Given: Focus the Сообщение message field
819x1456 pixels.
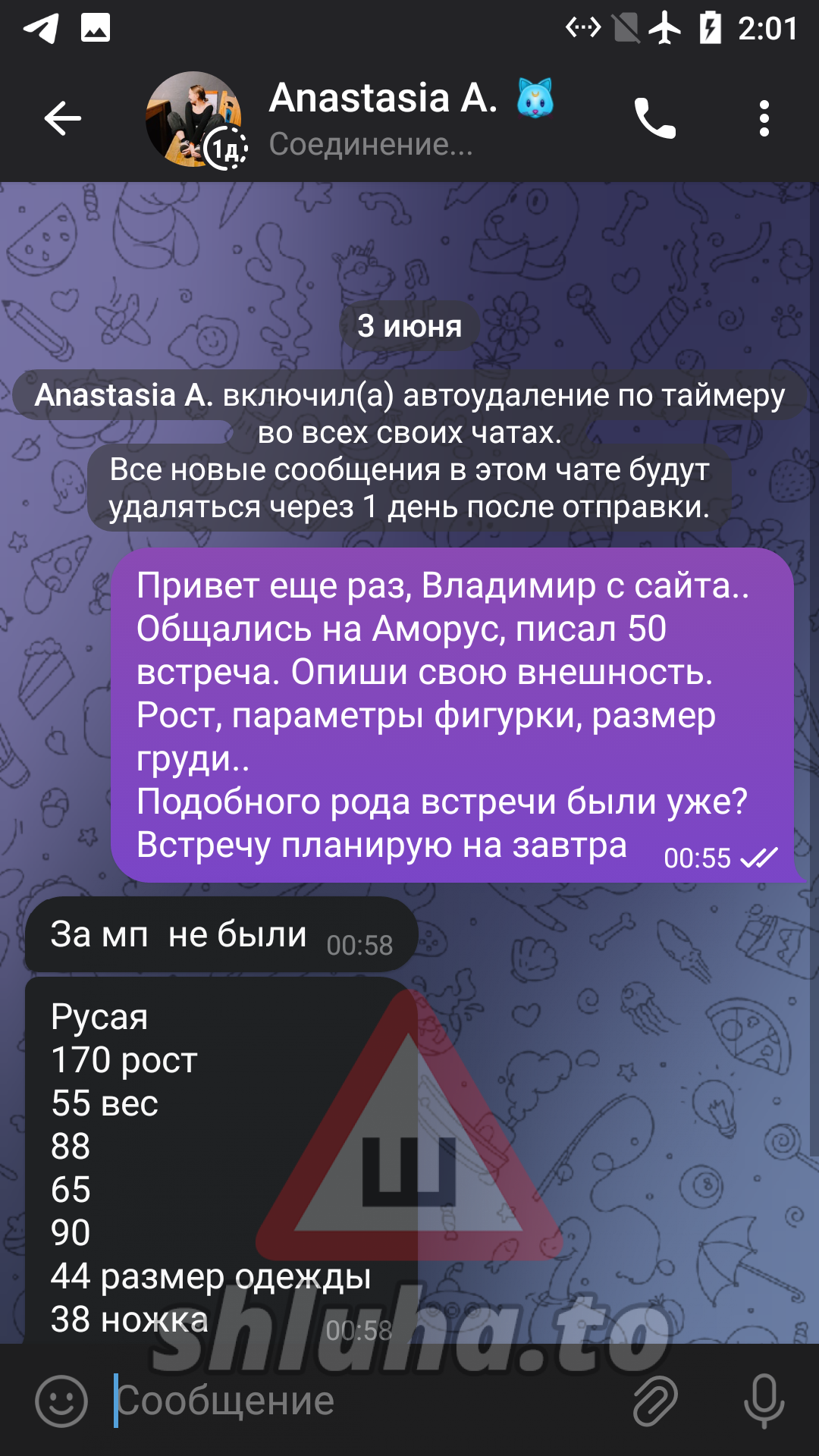Looking at the screenshot, I should 364,1401.
